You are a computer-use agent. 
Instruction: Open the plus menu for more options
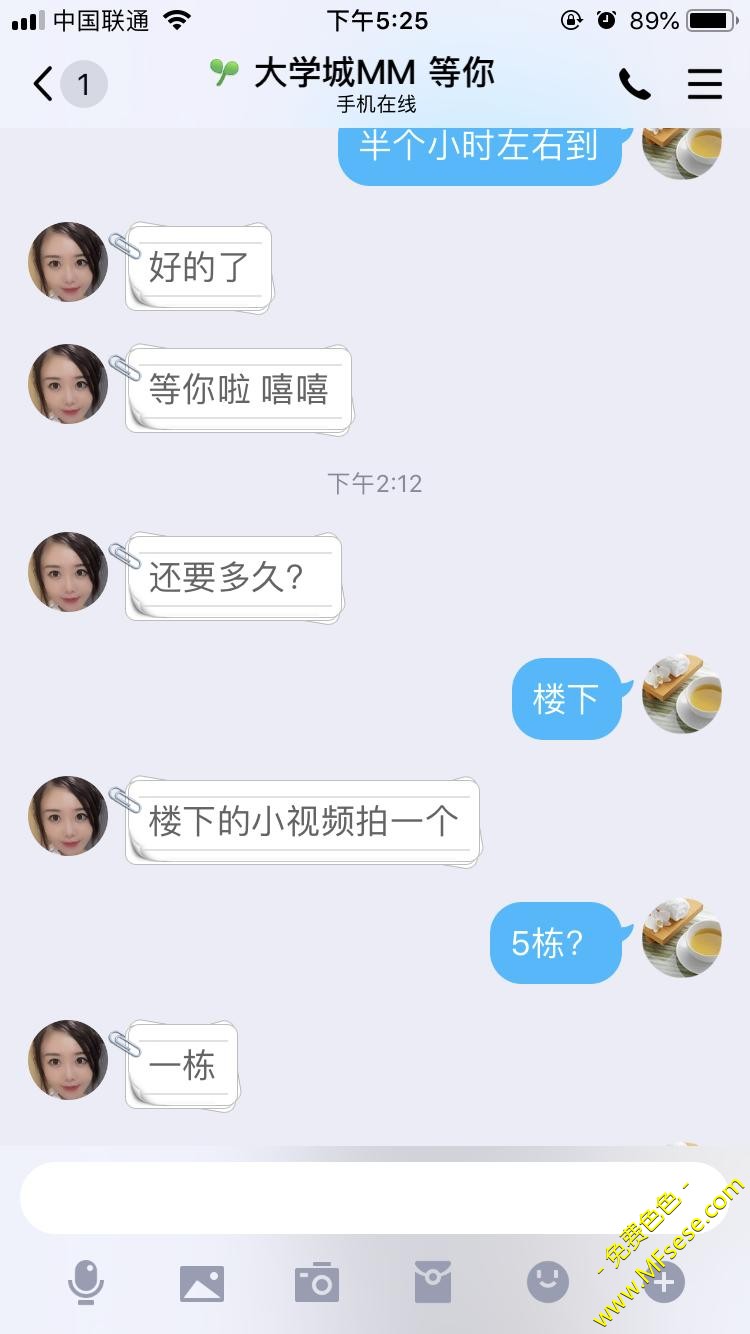664,1282
